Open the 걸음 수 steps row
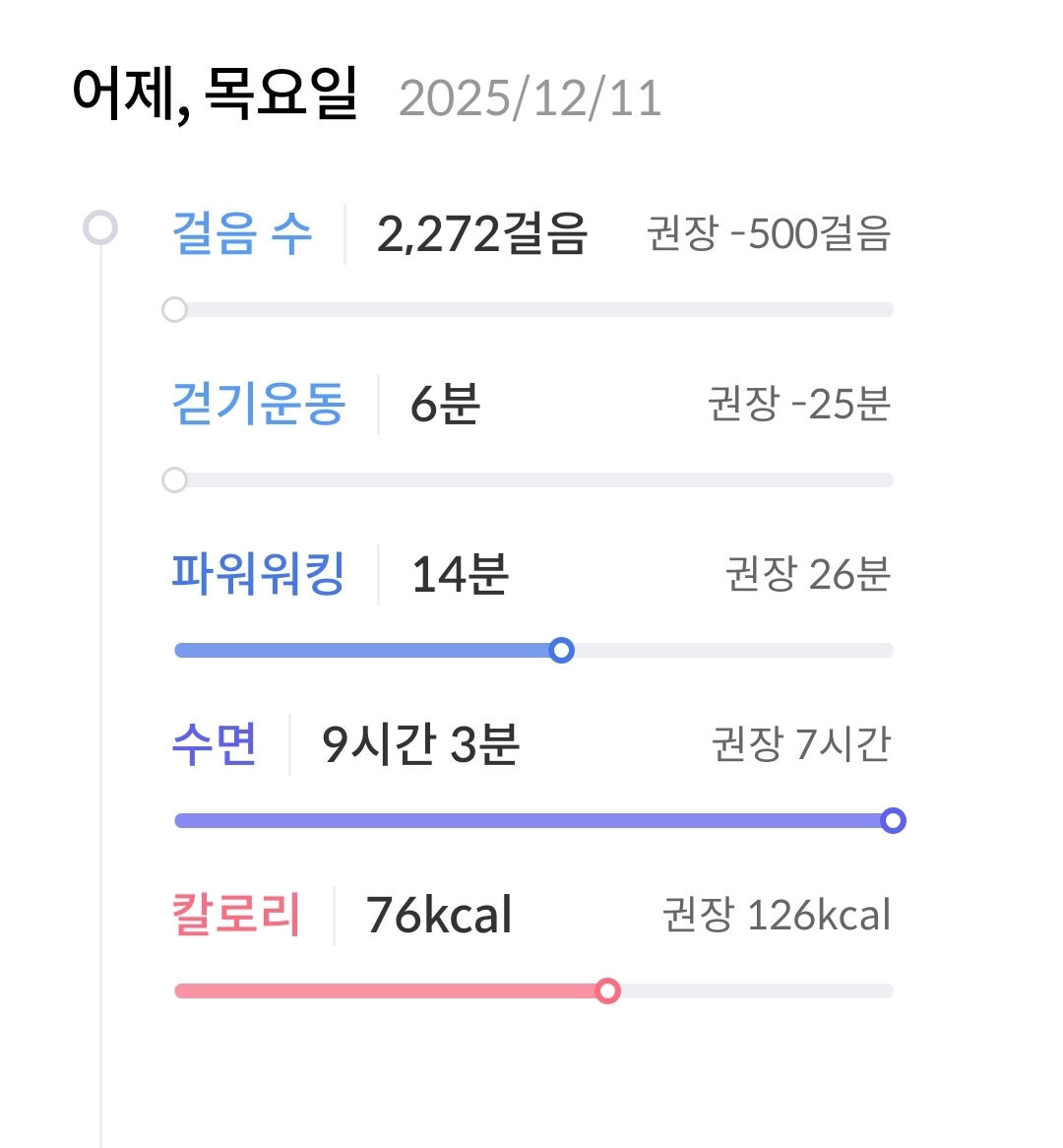The height and width of the screenshot is (1148, 1063). pyautogui.click(x=531, y=263)
